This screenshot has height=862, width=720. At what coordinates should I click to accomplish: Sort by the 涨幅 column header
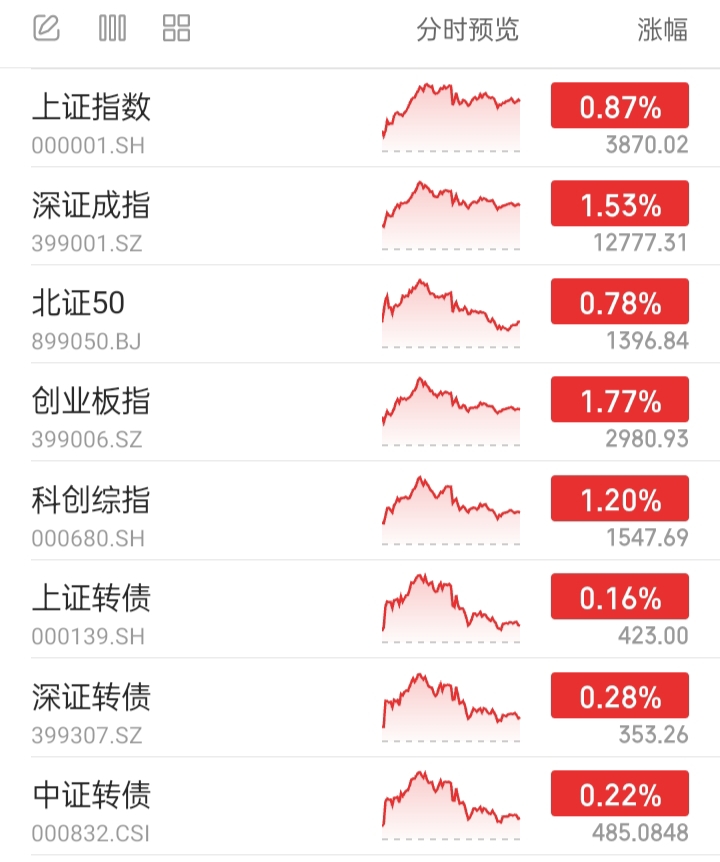(662, 29)
